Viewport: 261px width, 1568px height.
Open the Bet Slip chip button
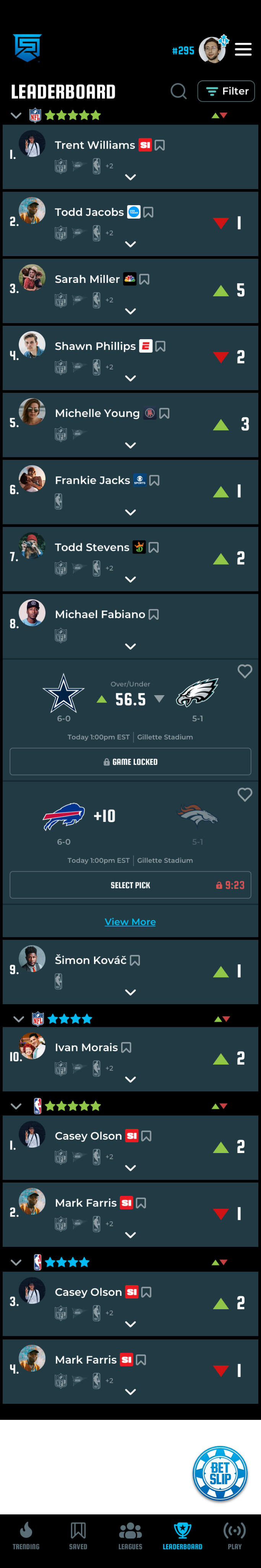[220, 1473]
